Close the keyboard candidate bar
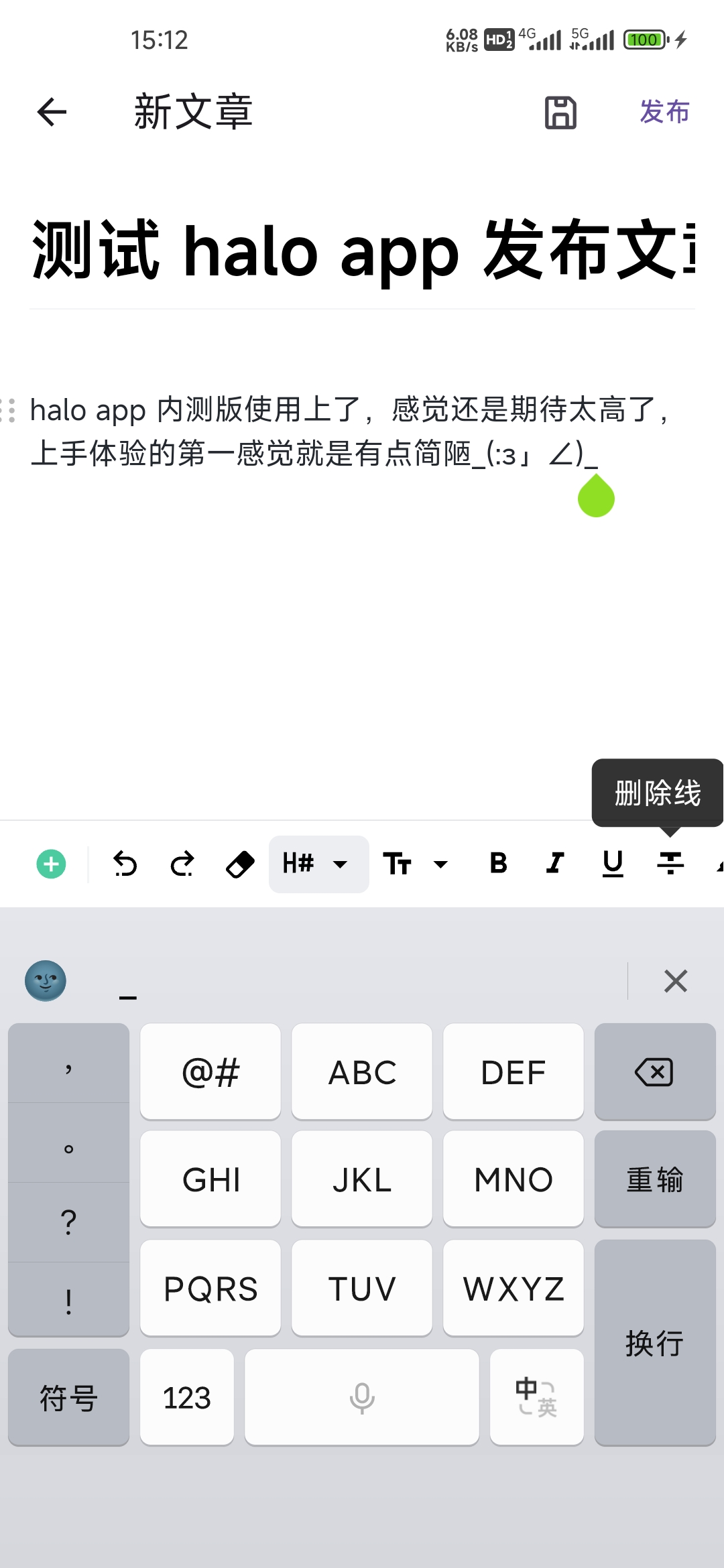 click(x=675, y=981)
